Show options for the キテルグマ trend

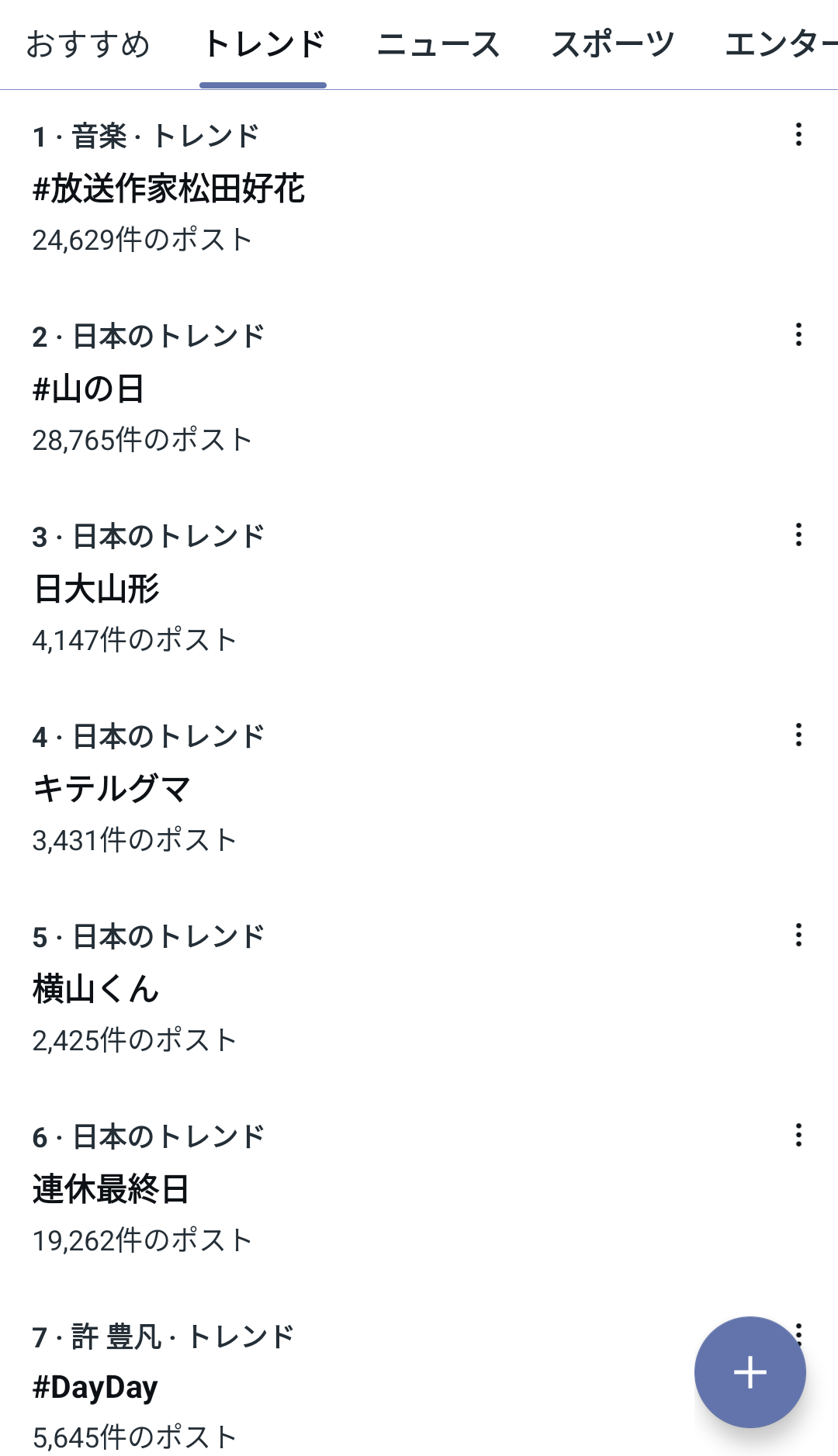coord(798,735)
